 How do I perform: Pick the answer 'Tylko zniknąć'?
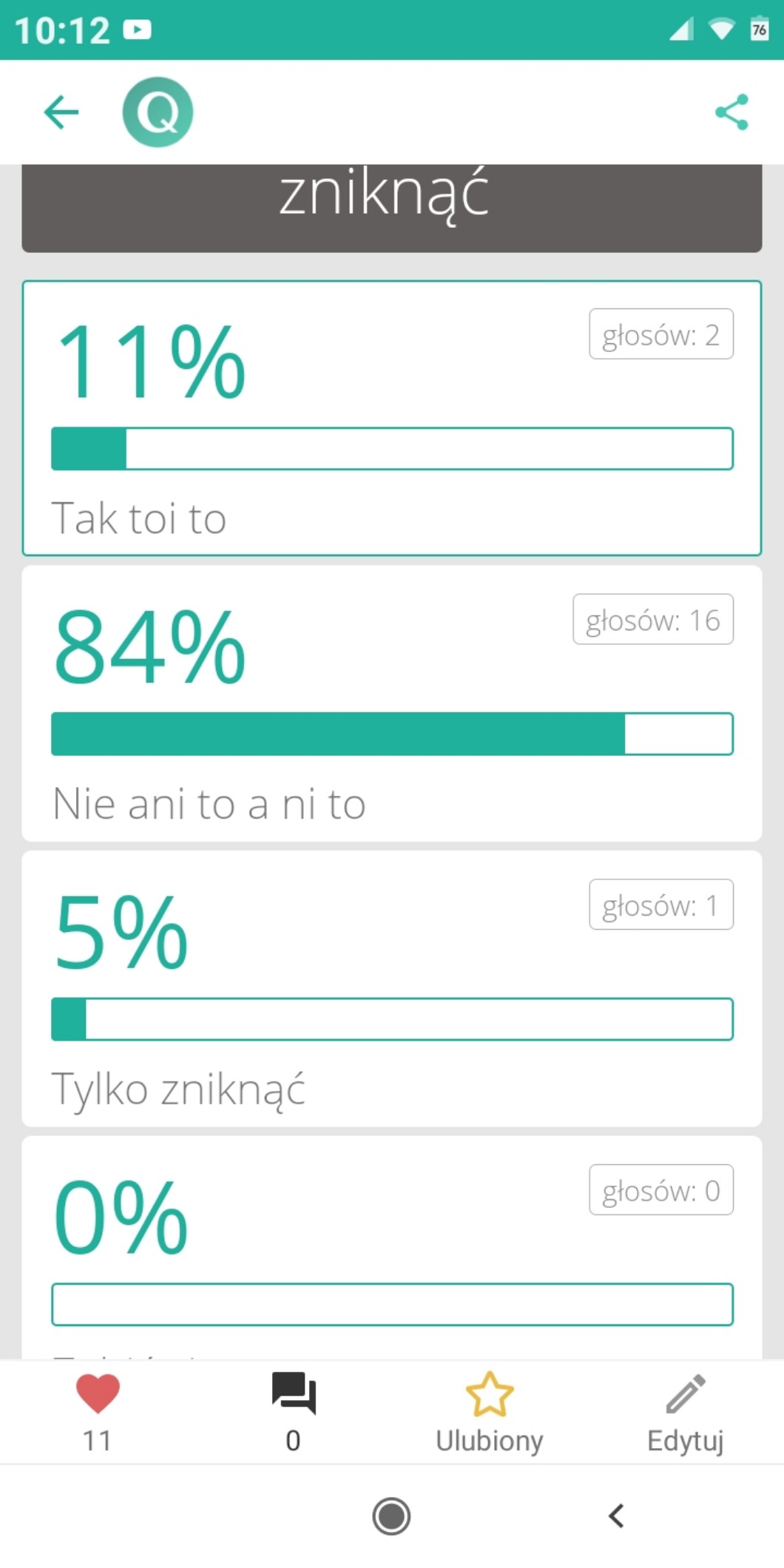tap(392, 989)
